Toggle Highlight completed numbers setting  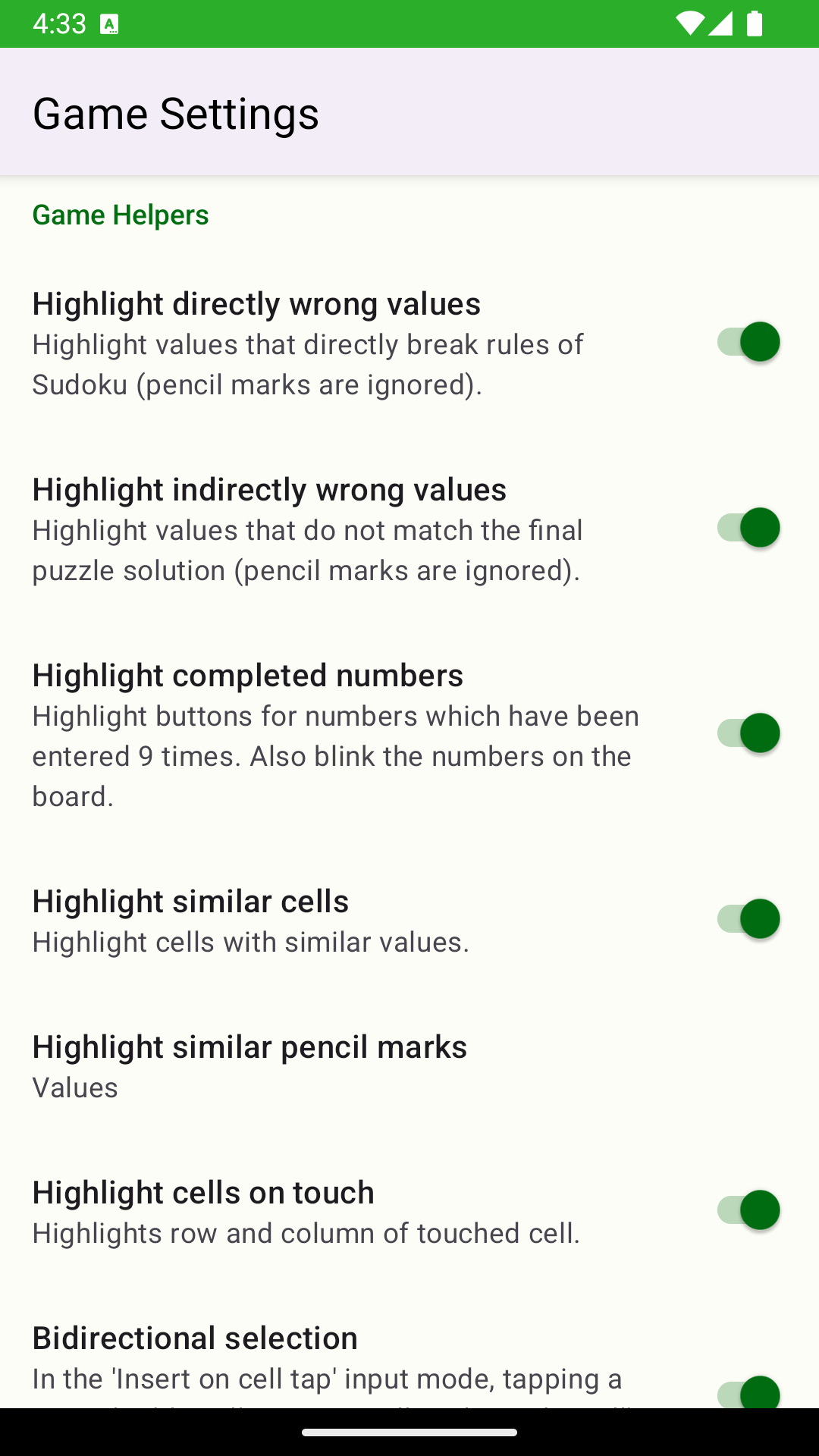(748, 733)
